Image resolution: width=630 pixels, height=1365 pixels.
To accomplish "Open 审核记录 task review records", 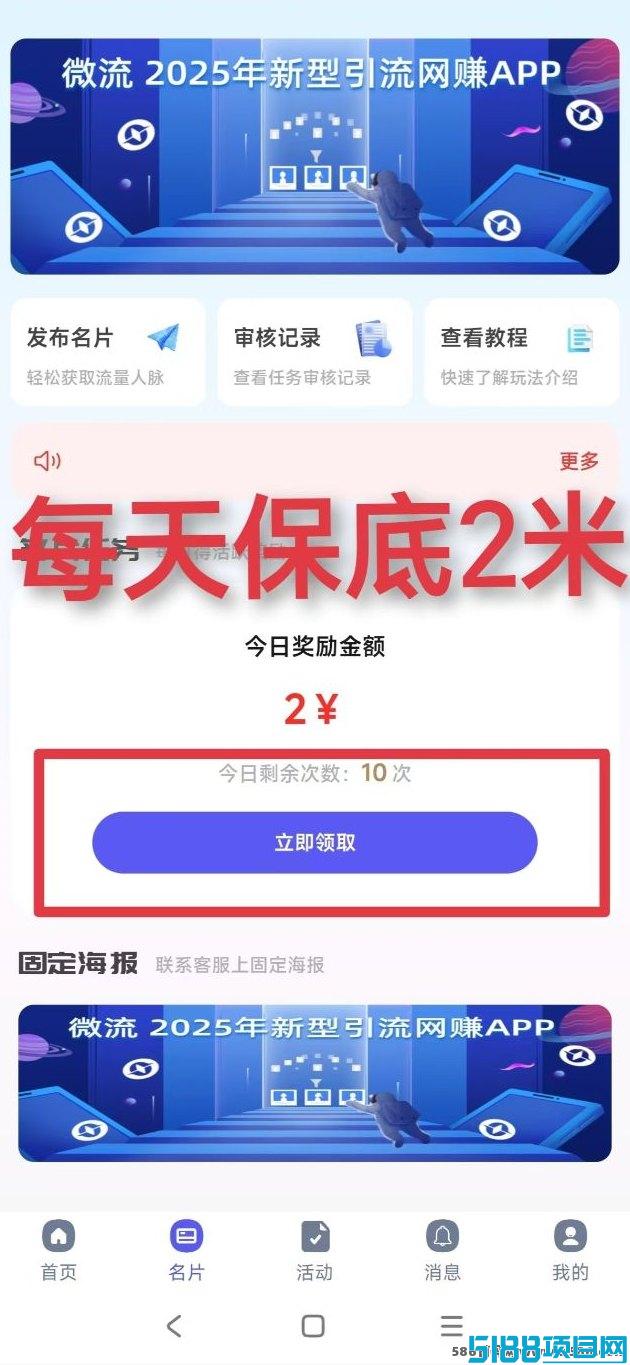I will 314,352.
